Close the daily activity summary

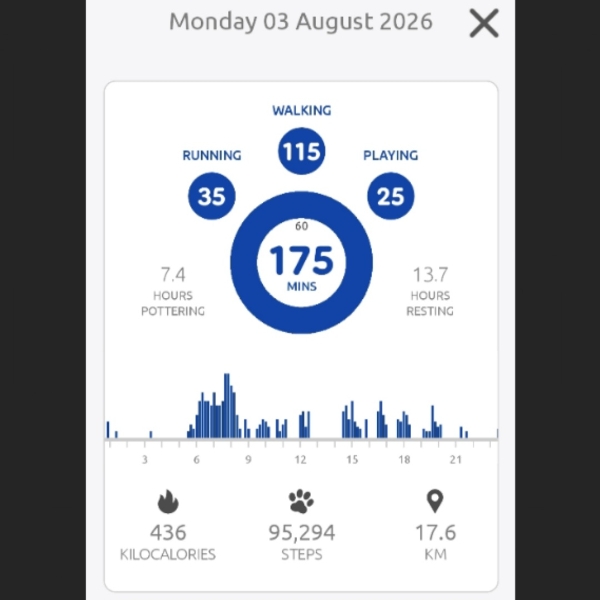click(484, 23)
